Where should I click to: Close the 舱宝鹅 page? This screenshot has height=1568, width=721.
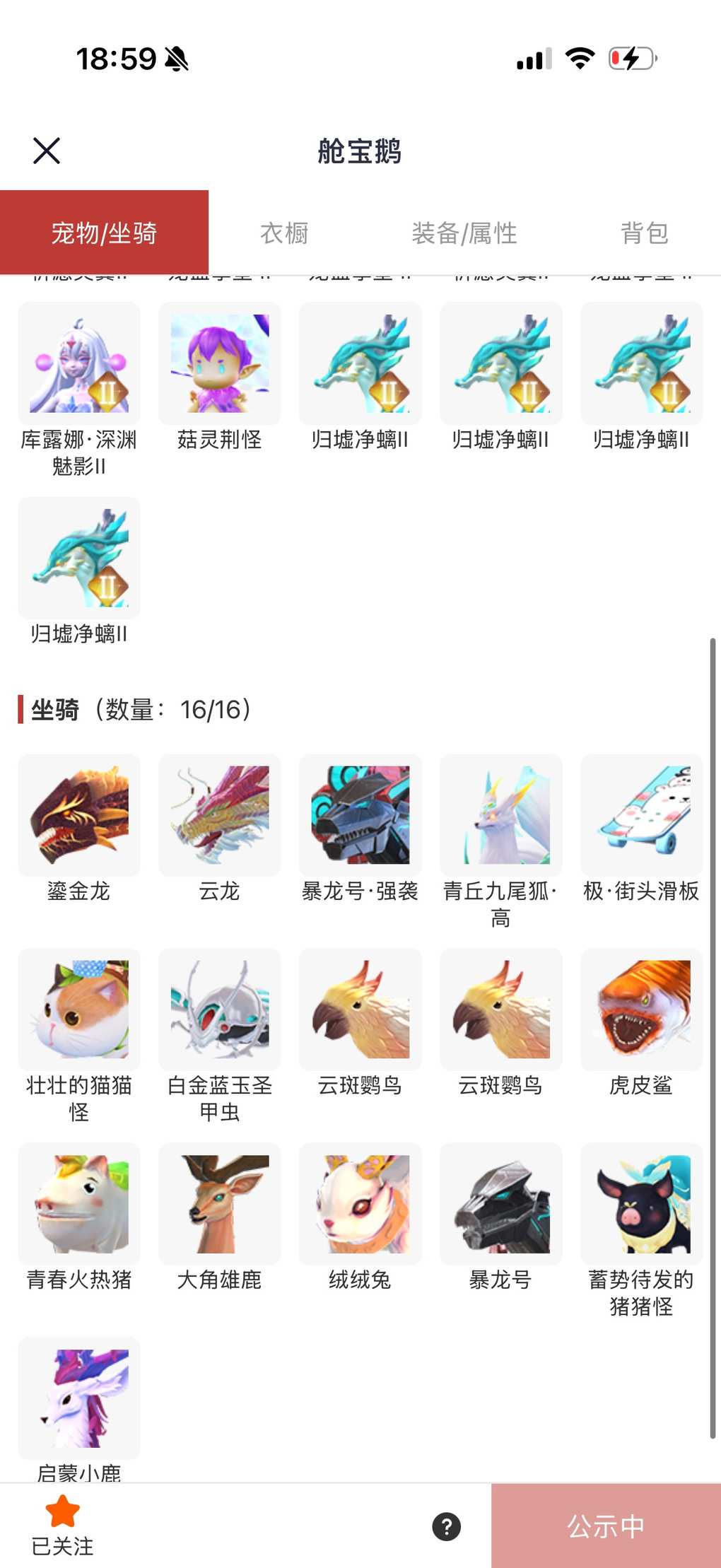tap(47, 151)
